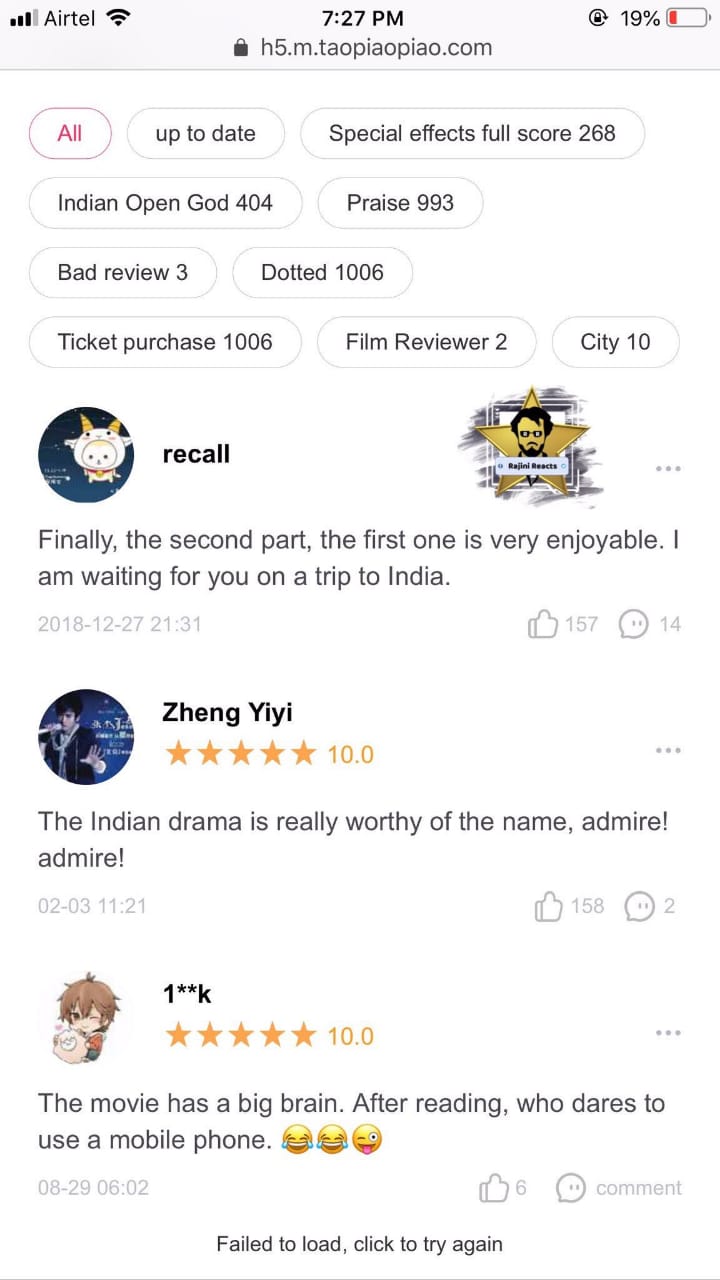
Task: Select the All filter chip
Action: [70, 133]
